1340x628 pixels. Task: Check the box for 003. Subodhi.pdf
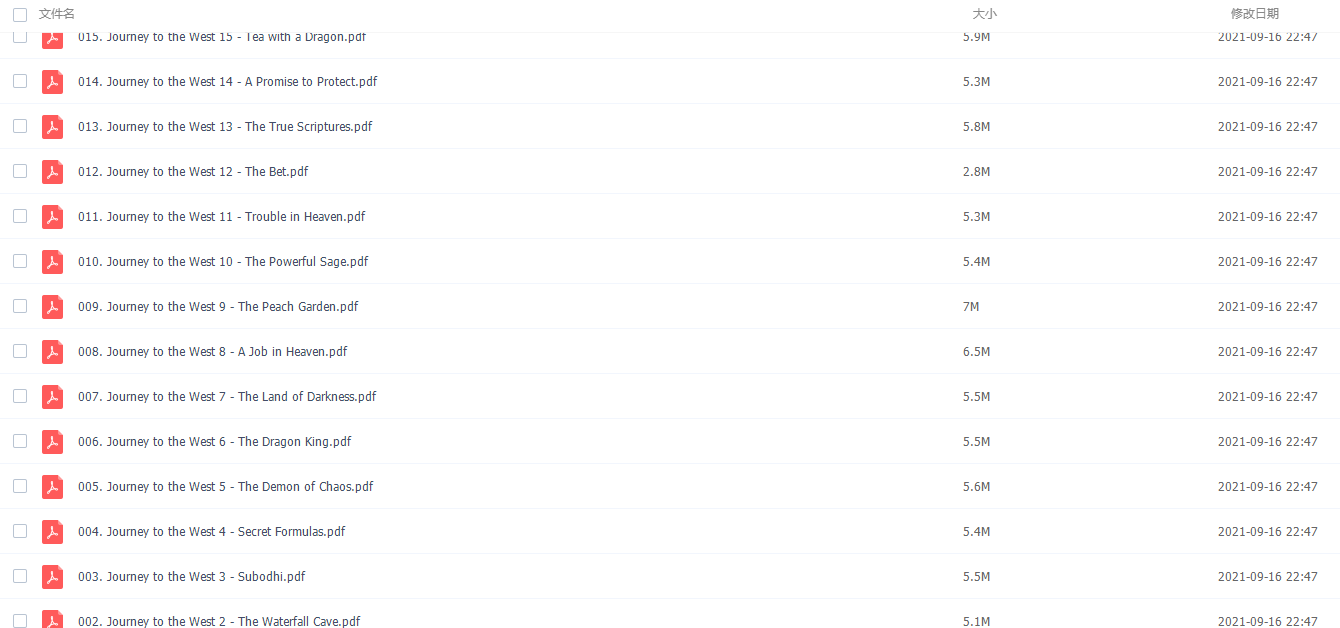(20, 576)
